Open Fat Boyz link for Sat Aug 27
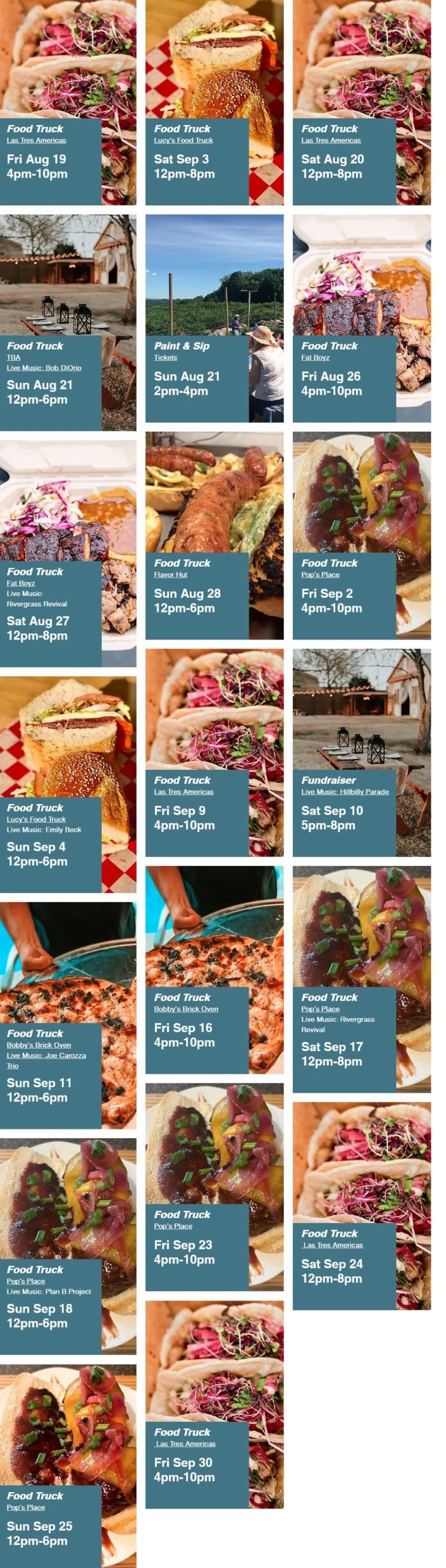This screenshot has width=446, height=1568. click(x=21, y=583)
